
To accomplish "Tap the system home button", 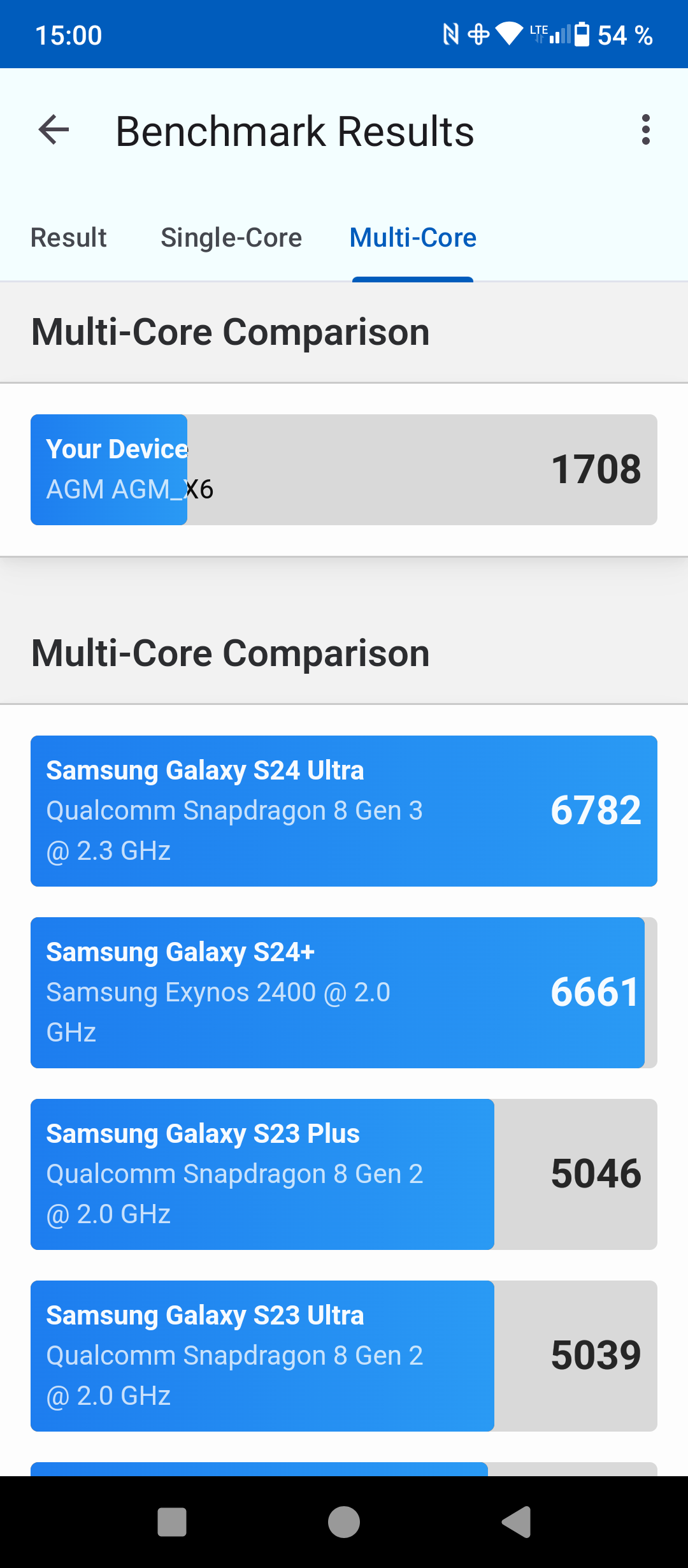I will coord(344,1522).
